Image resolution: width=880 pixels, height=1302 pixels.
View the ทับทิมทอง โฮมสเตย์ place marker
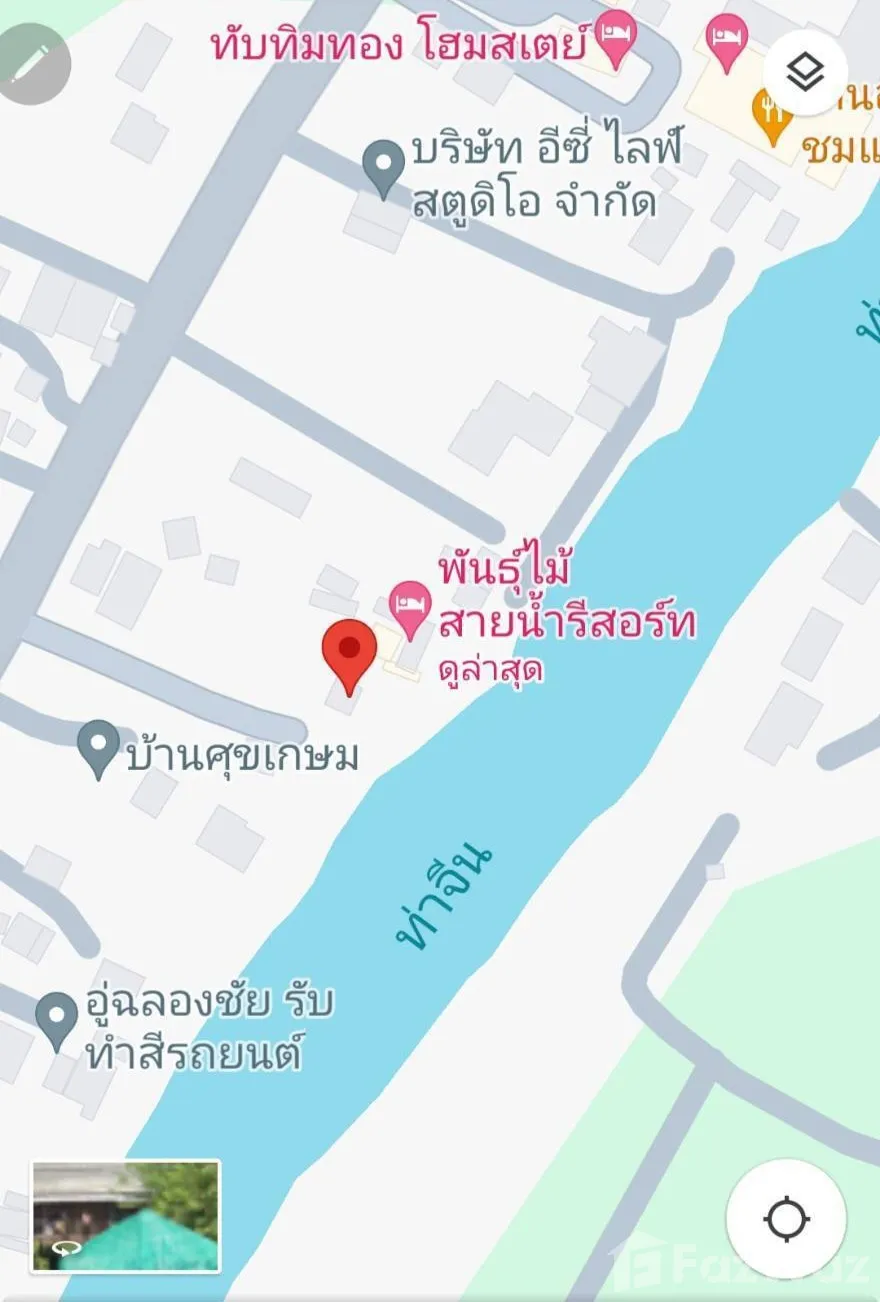tap(615, 37)
